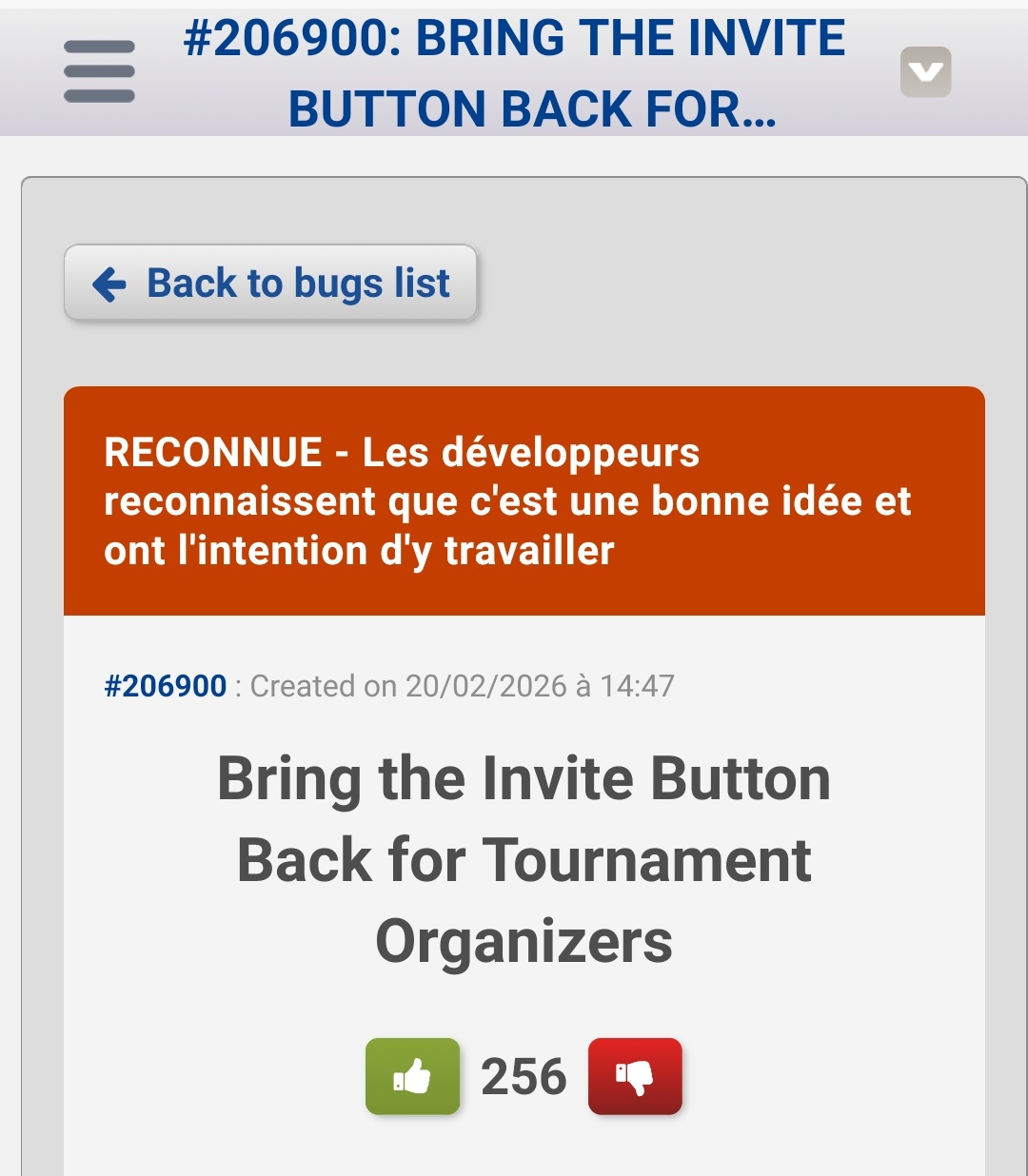The height and width of the screenshot is (1176, 1028).
Task: Open the hamburger menu
Action: 99,71
